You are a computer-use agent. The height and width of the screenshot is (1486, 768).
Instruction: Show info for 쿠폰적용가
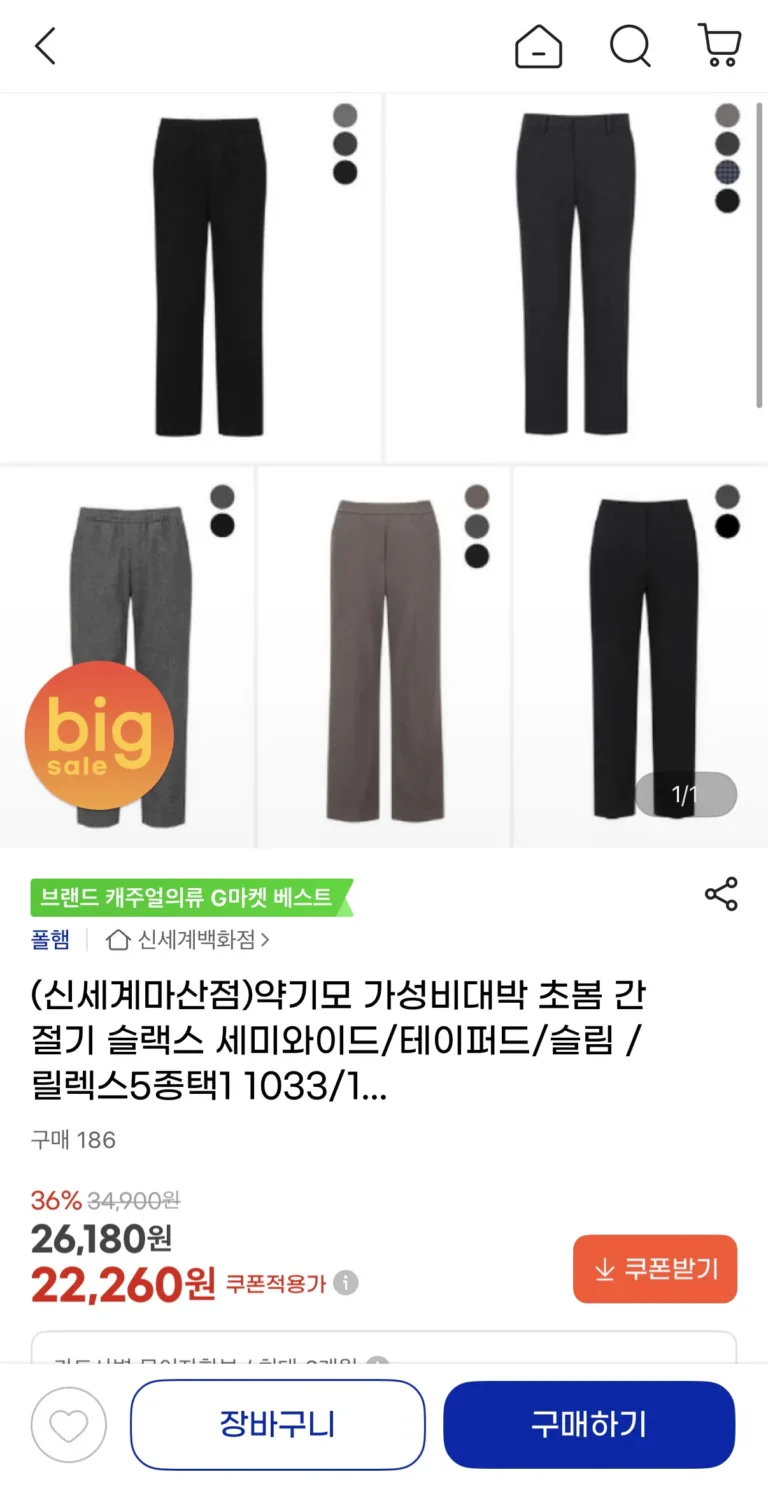(x=346, y=1283)
